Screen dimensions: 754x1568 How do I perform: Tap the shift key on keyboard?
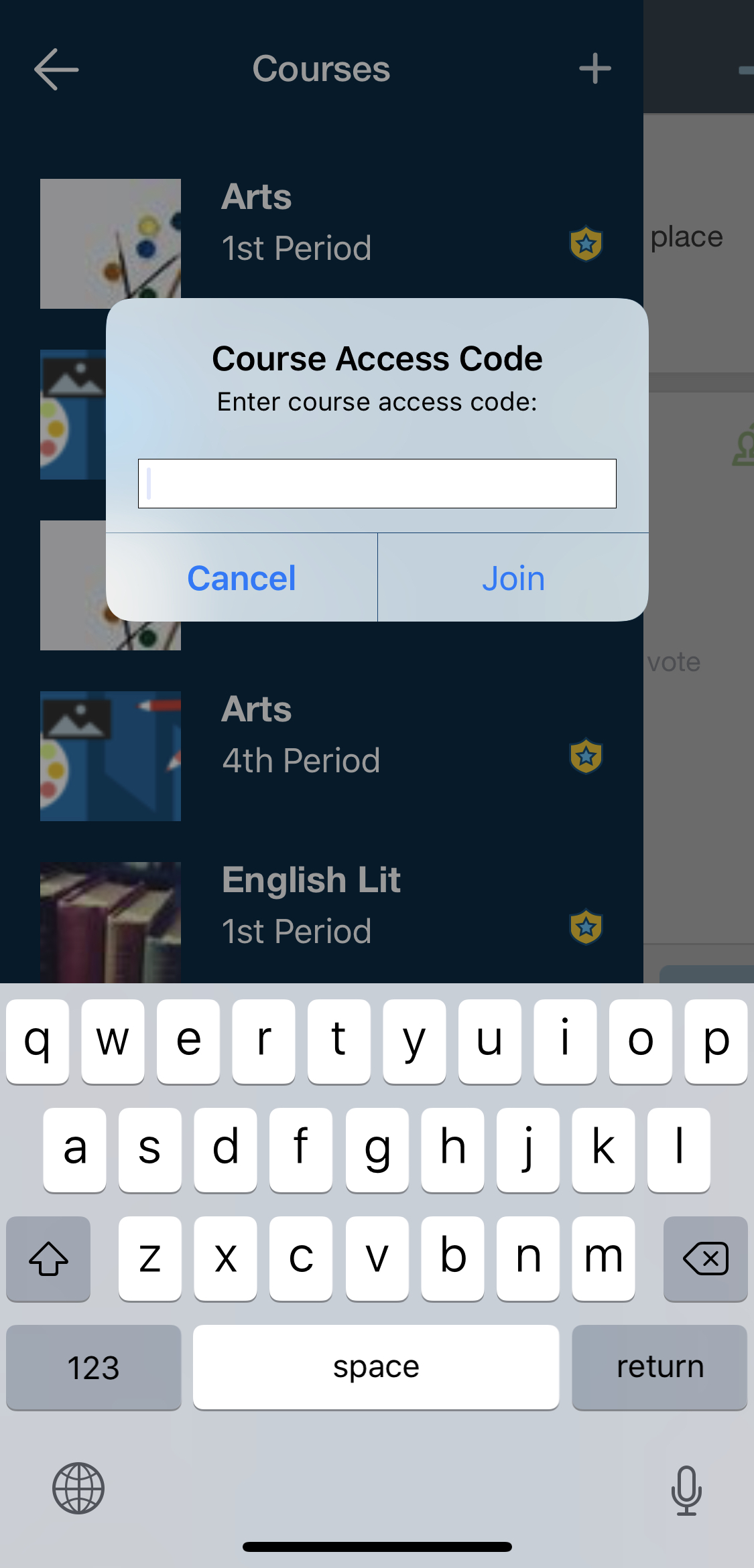click(48, 1259)
